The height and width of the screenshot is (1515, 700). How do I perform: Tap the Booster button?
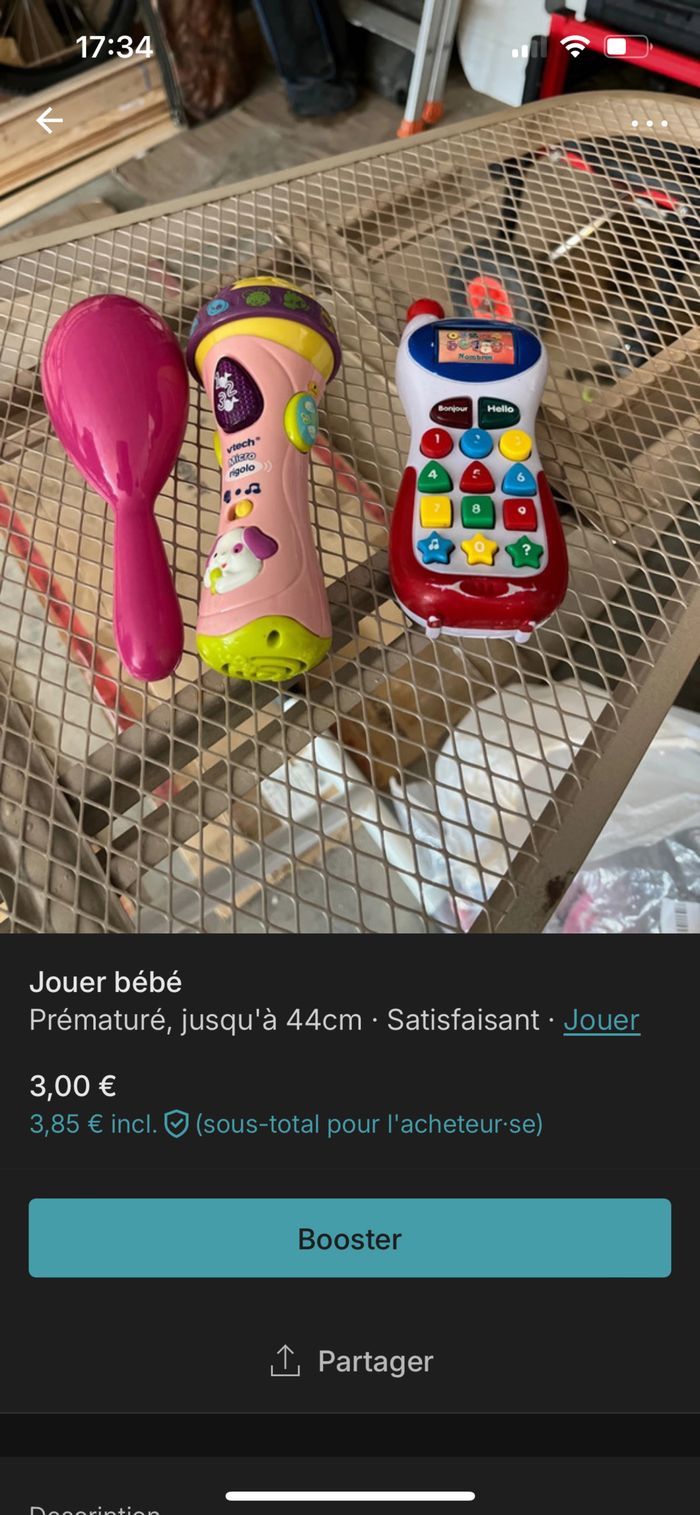pyautogui.click(x=350, y=1238)
